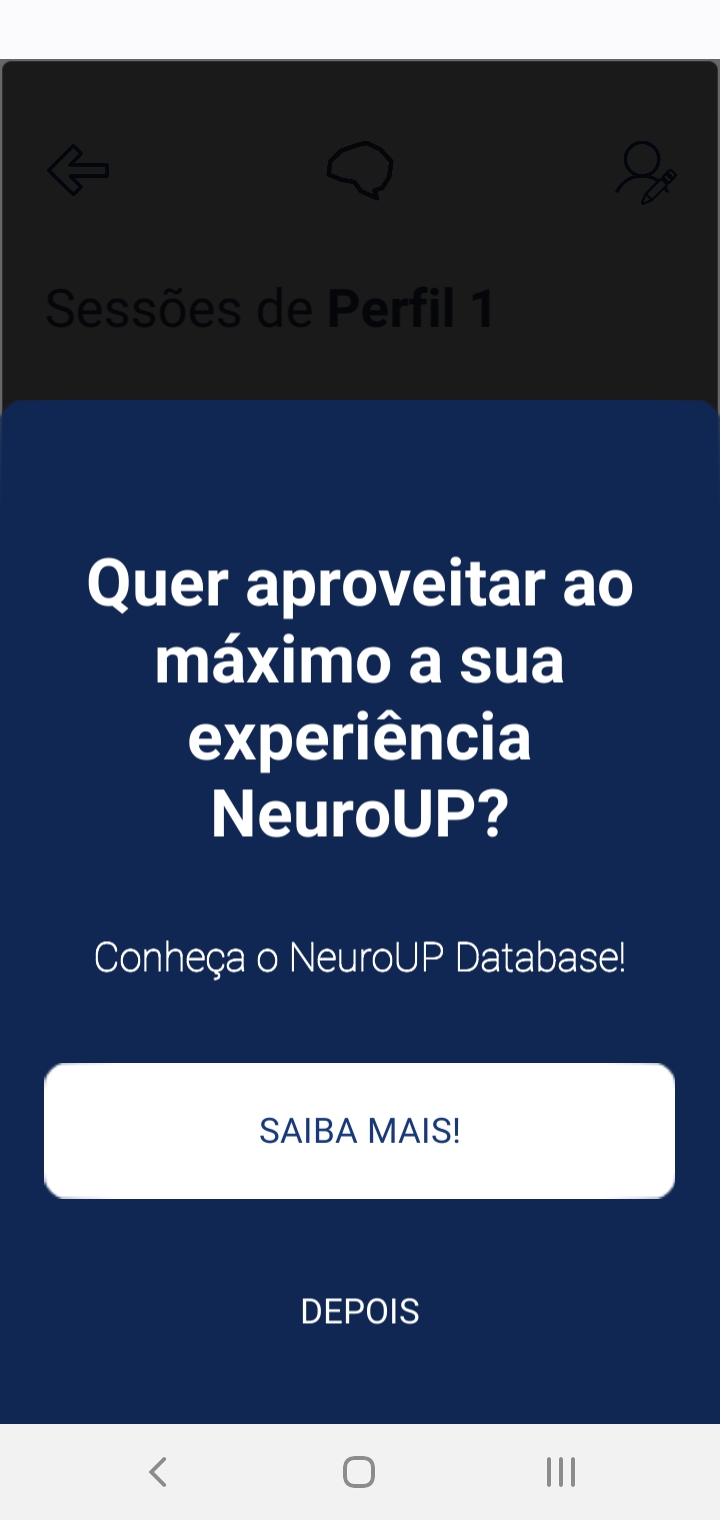This screenshot has width=720, height=1520.
Task: Tap the system back button
Action: pyautogui.click(x=157, y=1471)
